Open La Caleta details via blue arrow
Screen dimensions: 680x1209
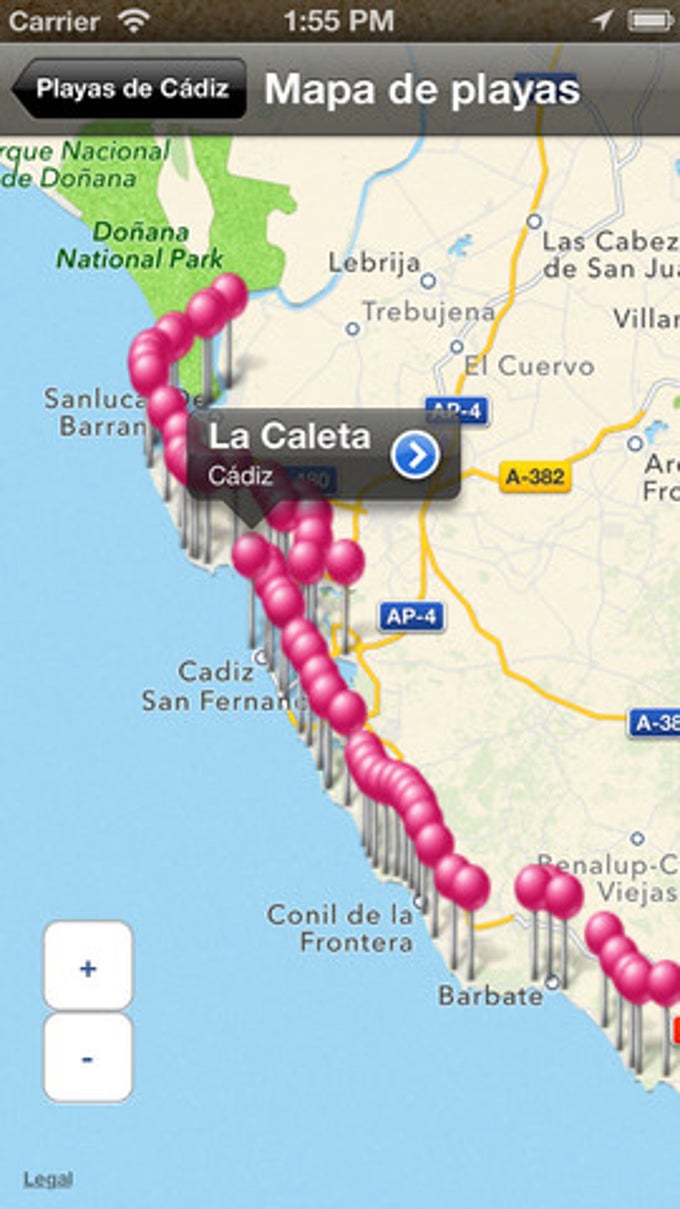(x=415, y=456)
